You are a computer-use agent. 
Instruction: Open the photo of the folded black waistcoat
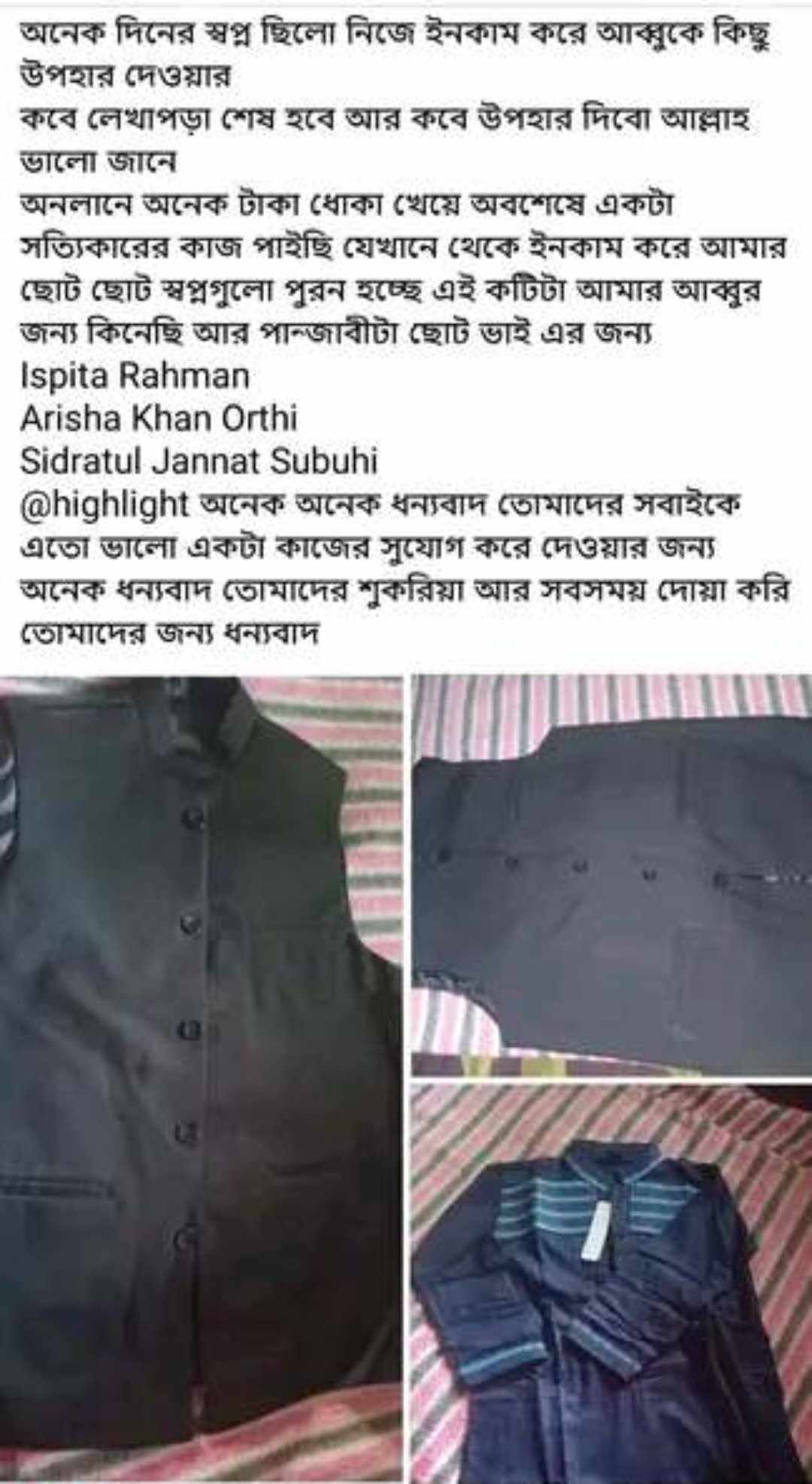(611, 872)
